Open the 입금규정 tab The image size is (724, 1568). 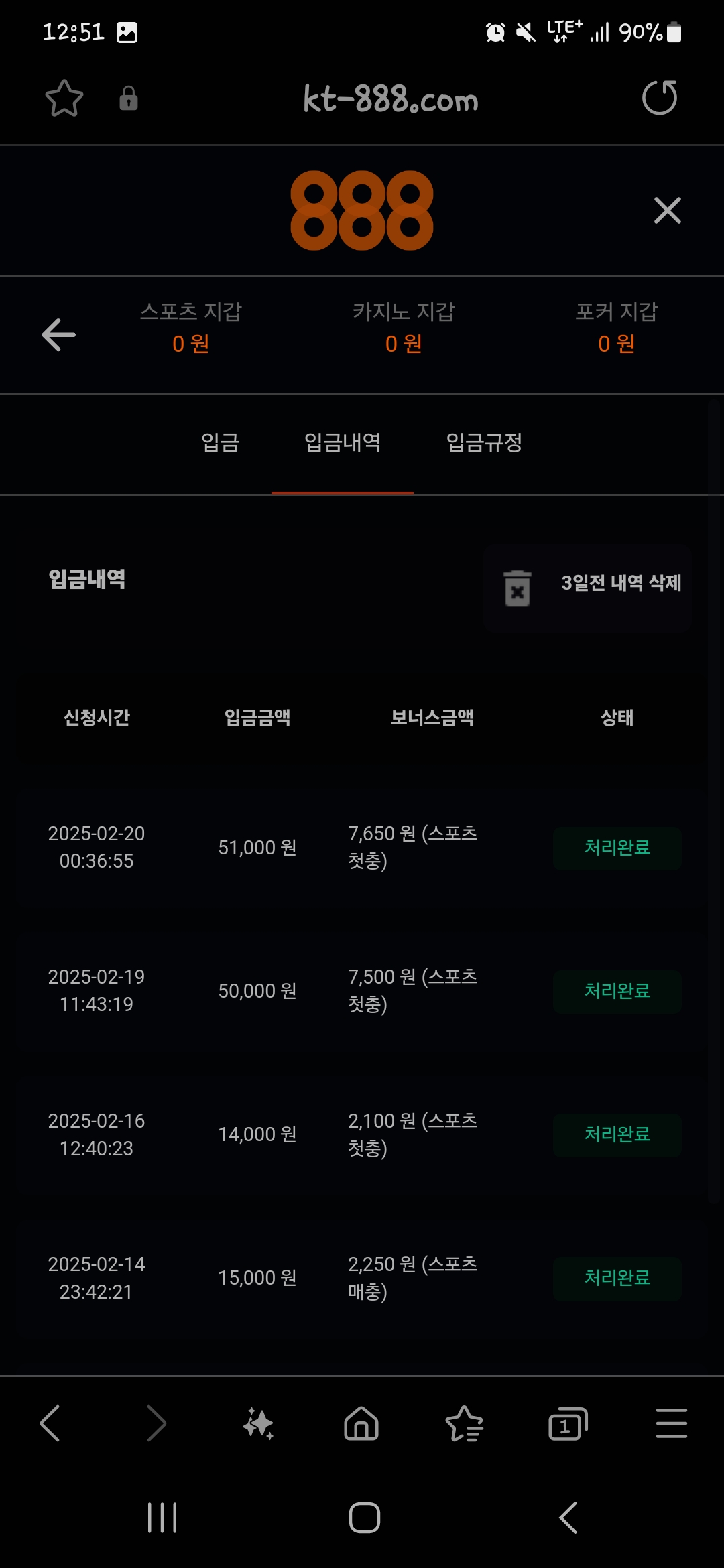[484, 442]
